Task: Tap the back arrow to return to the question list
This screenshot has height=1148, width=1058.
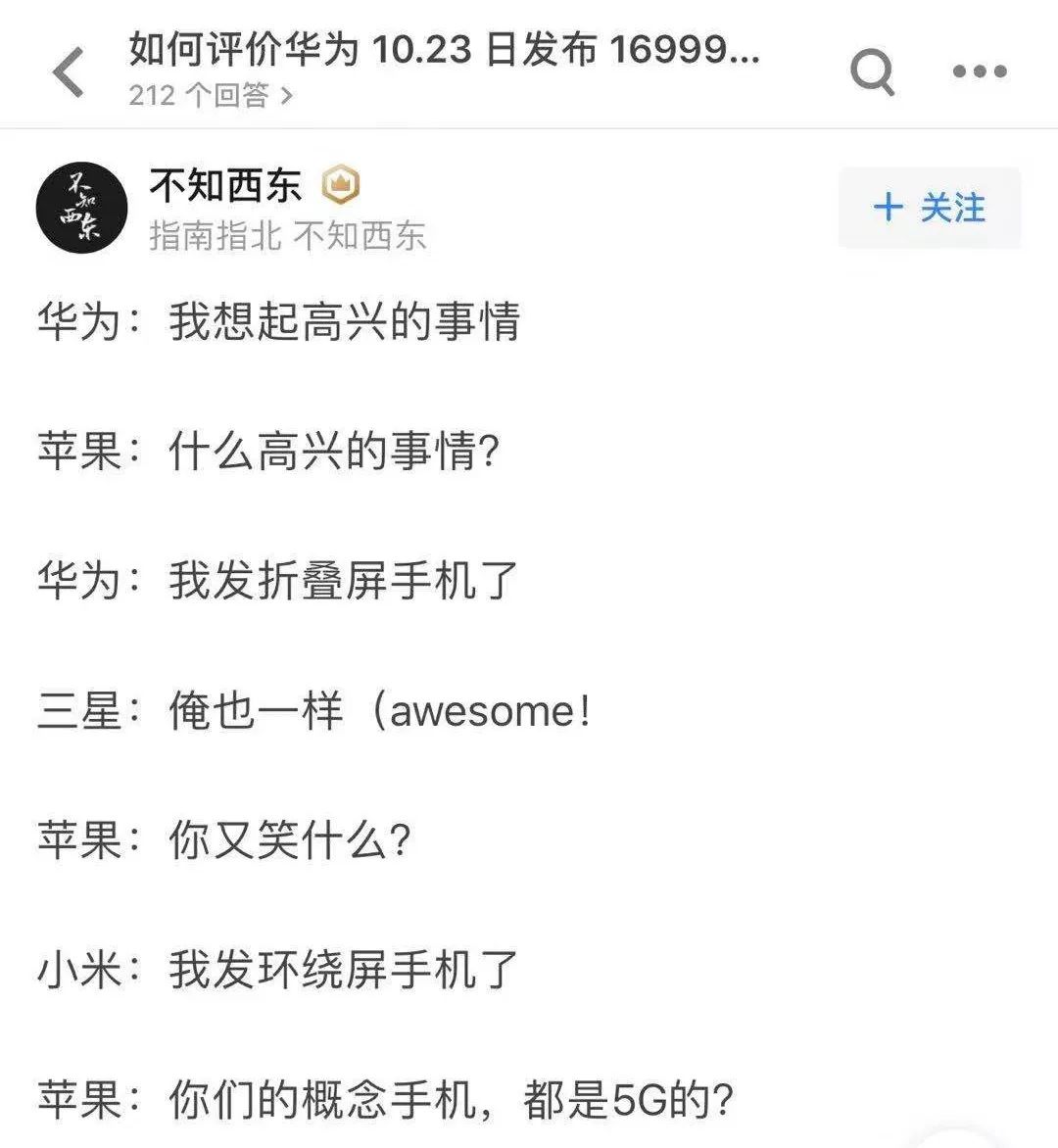Action: point(67,71)
